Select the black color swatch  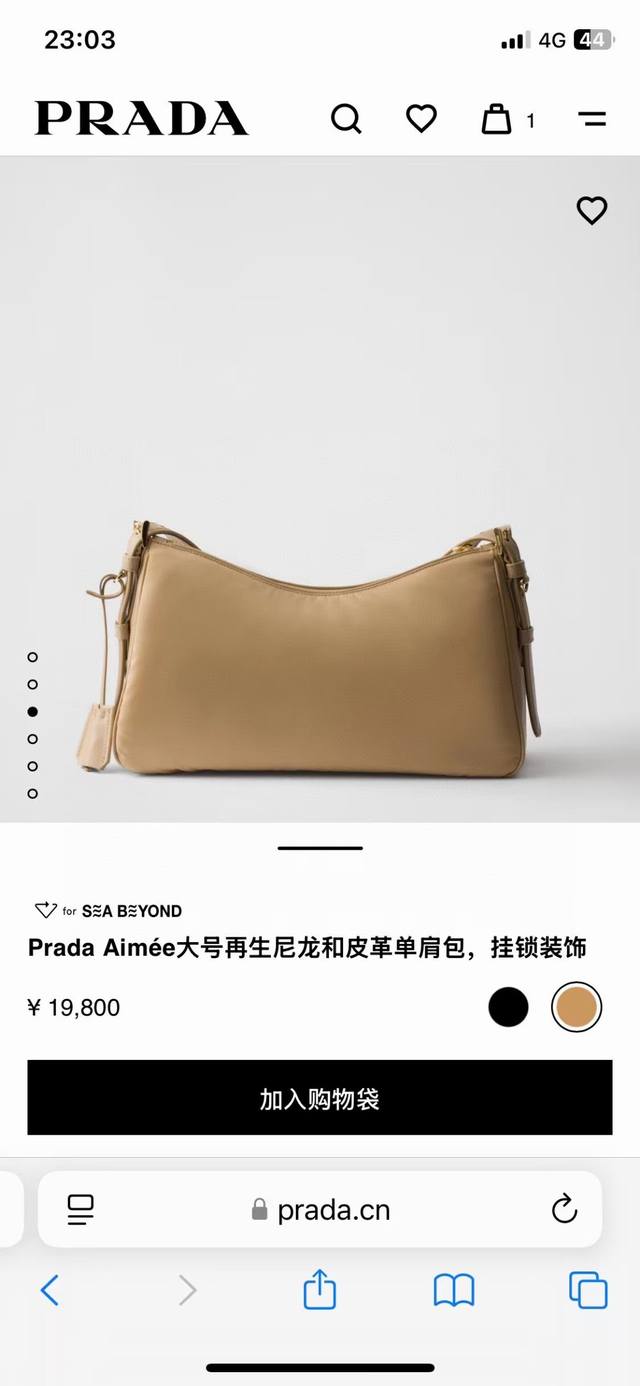(x=508, y=1007)
